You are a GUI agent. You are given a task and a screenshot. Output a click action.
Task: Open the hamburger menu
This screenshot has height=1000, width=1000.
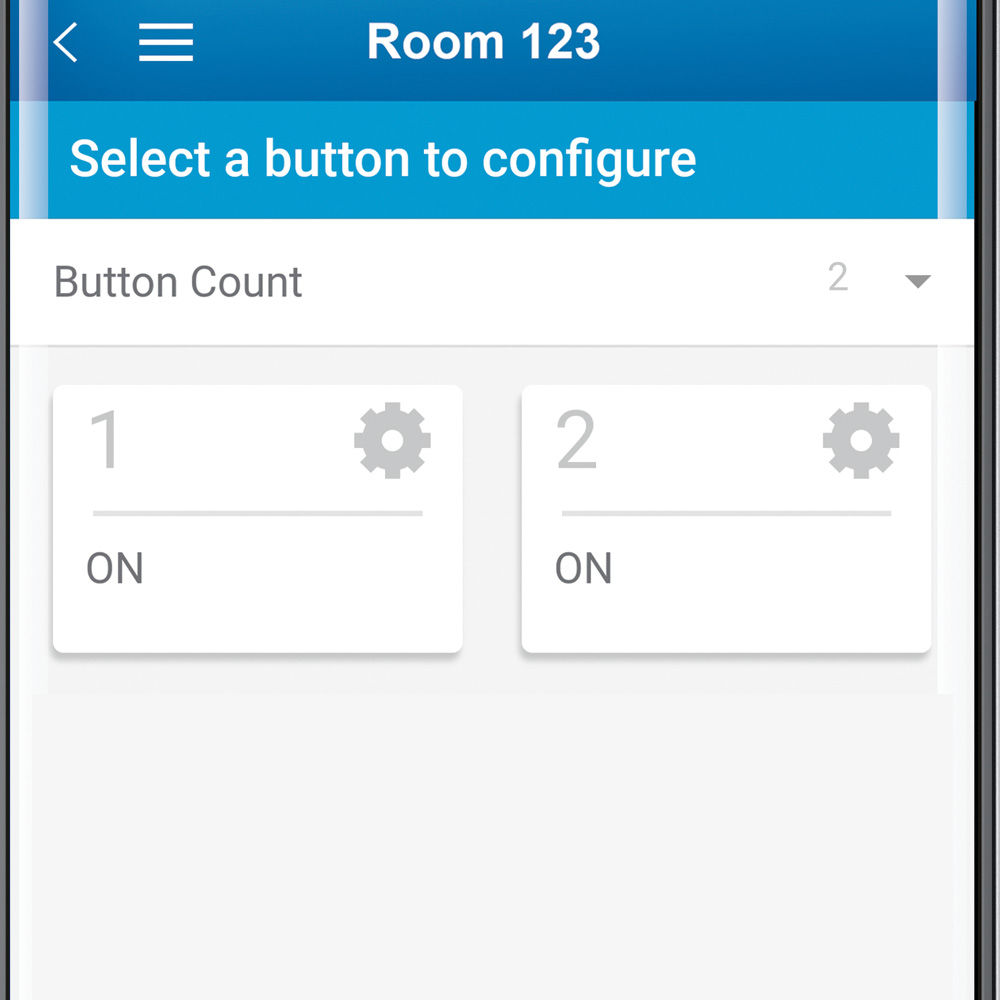pos(166,43)
